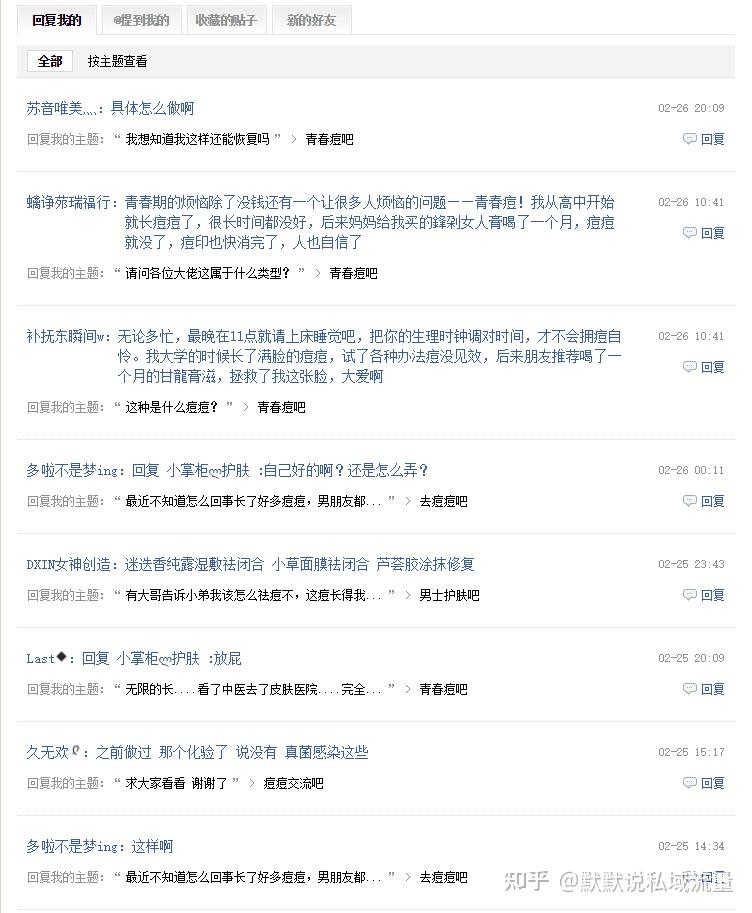The width and height of the screenshot is (752, 913).
Task: Reply to 久无欢's comment
Action: point(704,783)
